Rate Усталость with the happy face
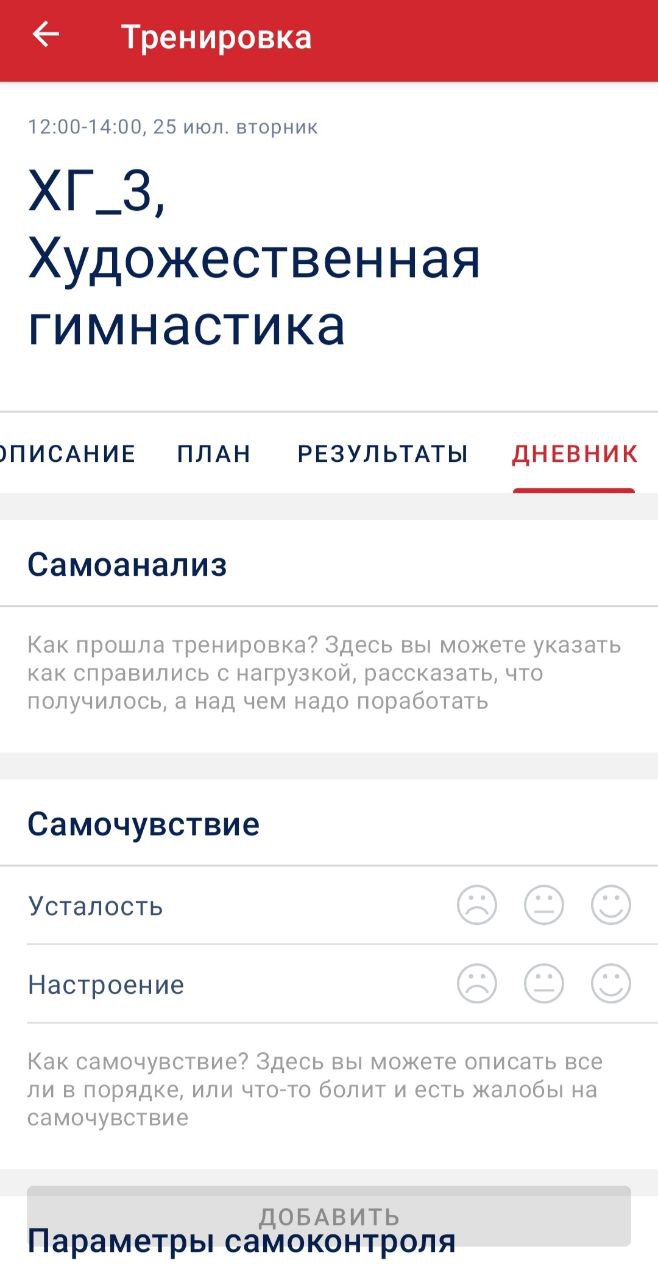Viewport: 658px width, 1280px height. click(x=611, y=906)
